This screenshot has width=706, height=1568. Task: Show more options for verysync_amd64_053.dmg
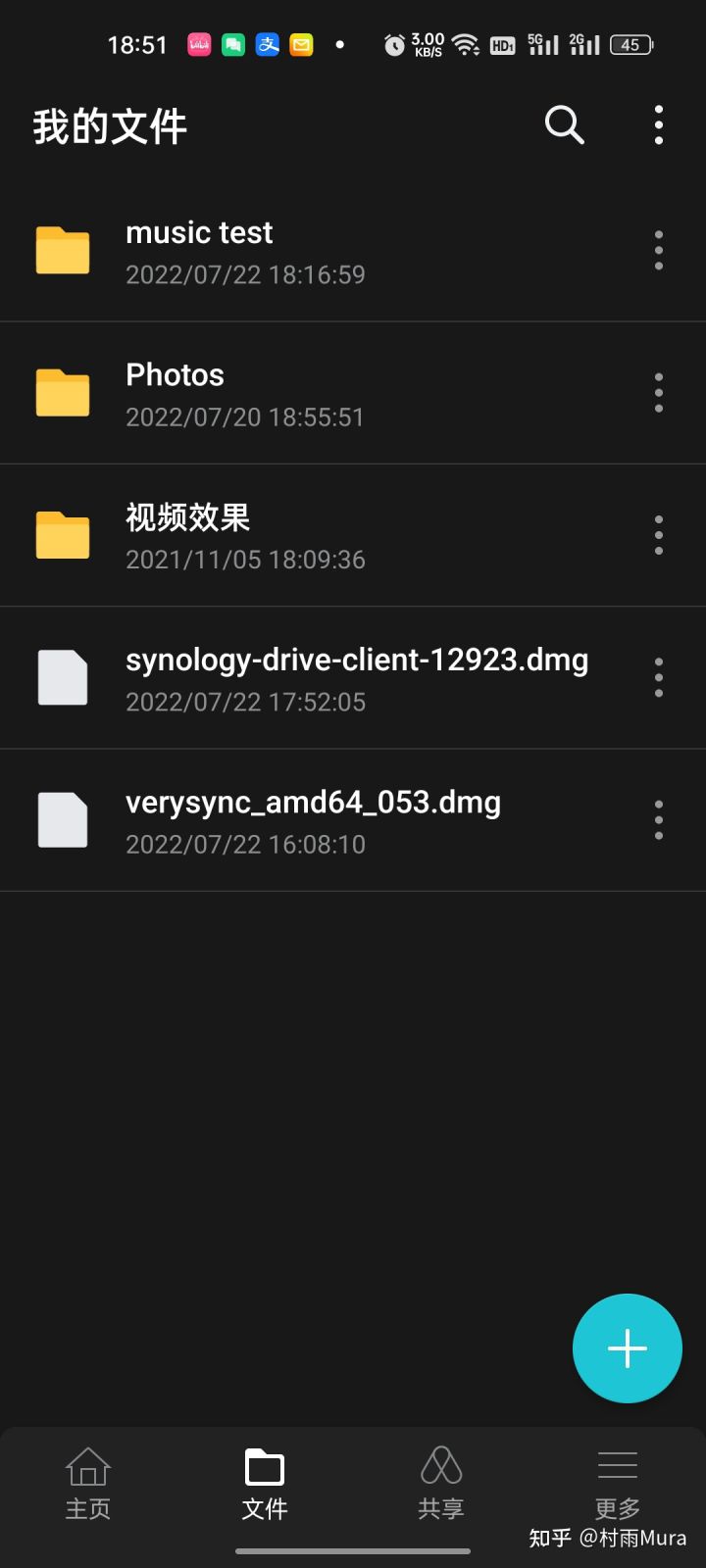coord(659,819)
